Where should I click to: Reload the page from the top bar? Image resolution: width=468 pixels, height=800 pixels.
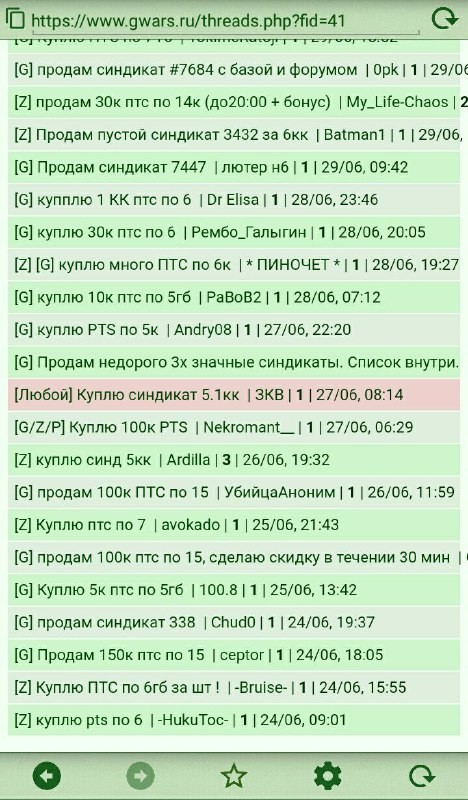(444, 19)
